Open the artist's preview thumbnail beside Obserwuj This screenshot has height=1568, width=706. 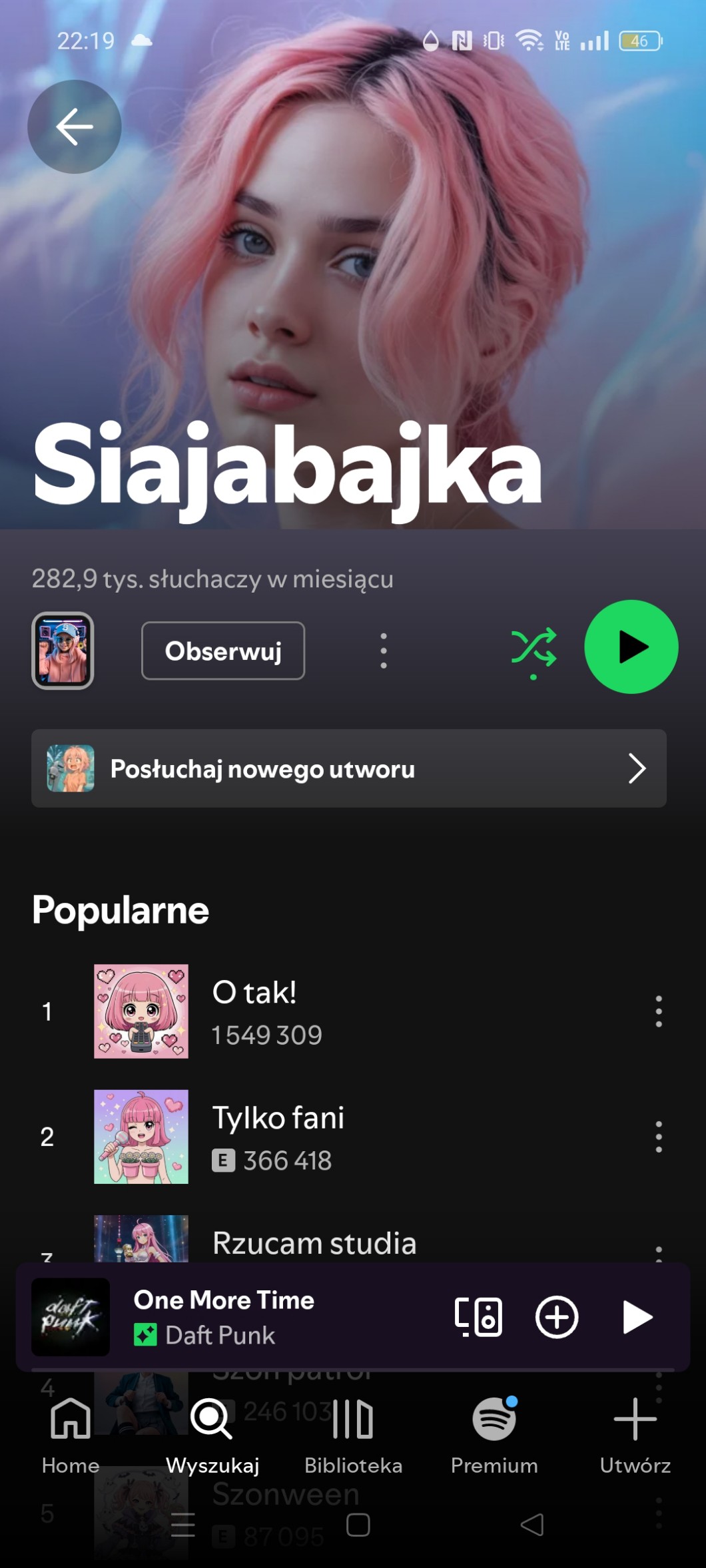pyautogui.click(x=63, y=651)
